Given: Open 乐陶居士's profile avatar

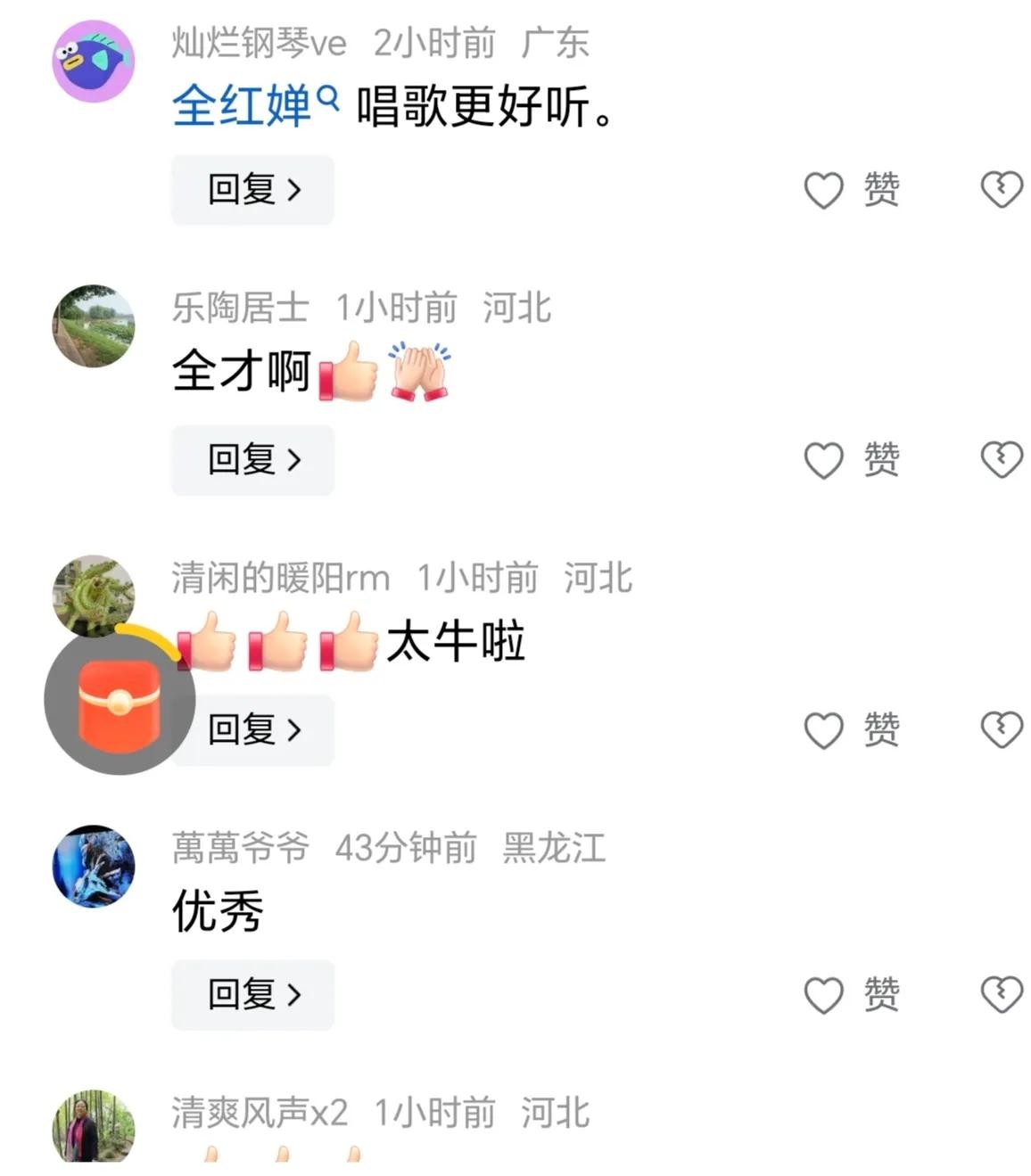Looking at the screenshot, I should (94, 326).
